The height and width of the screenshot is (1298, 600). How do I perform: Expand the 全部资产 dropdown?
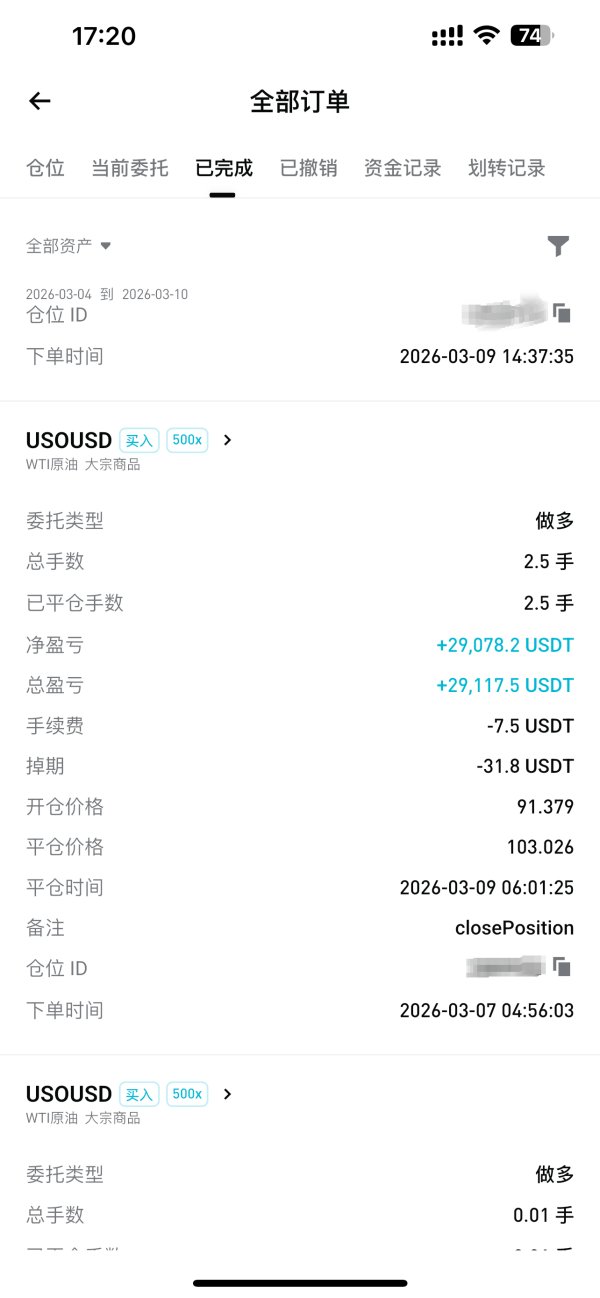pos(68,245)
